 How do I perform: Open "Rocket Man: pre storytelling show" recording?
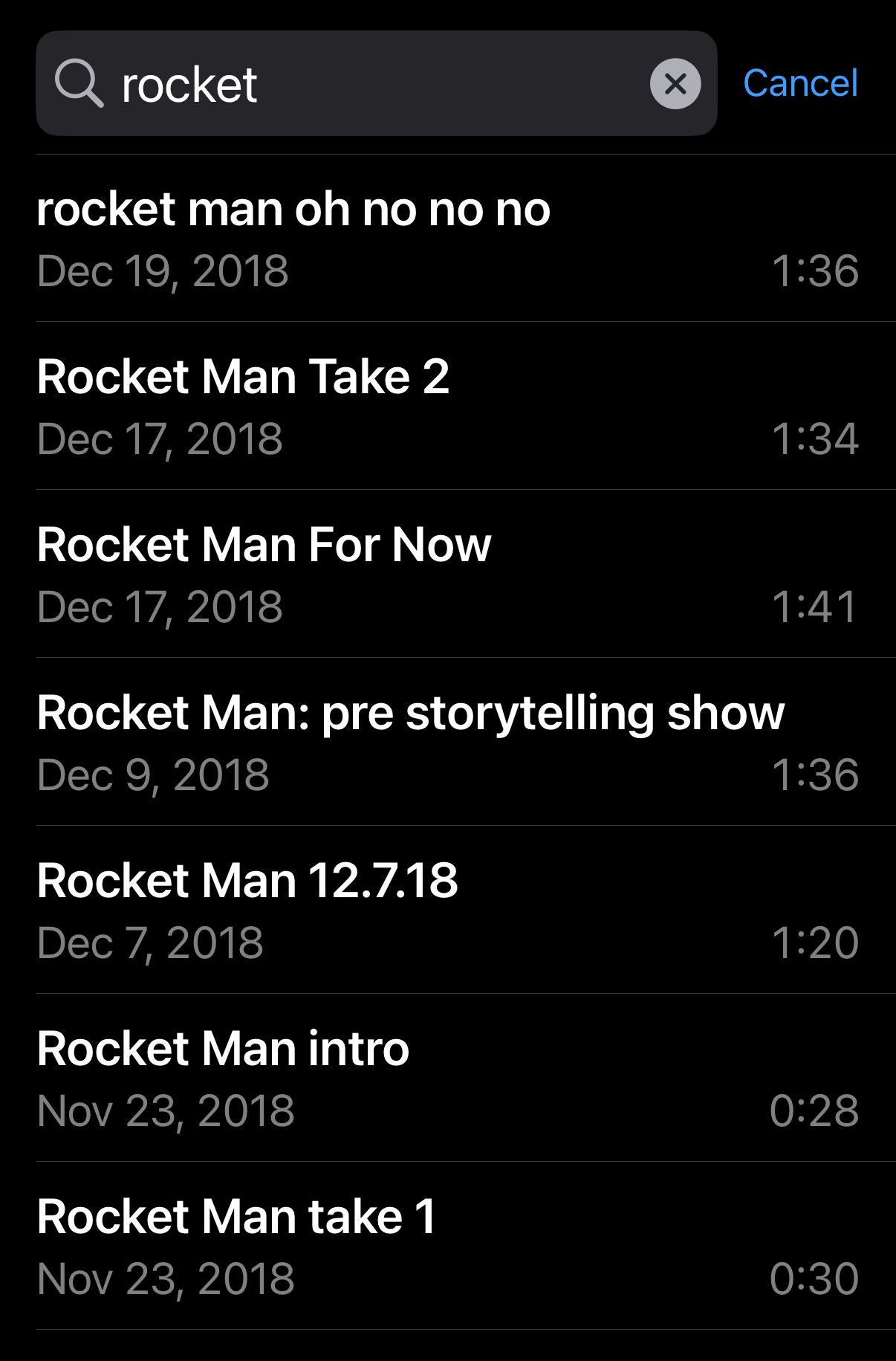tap(446, 742)
